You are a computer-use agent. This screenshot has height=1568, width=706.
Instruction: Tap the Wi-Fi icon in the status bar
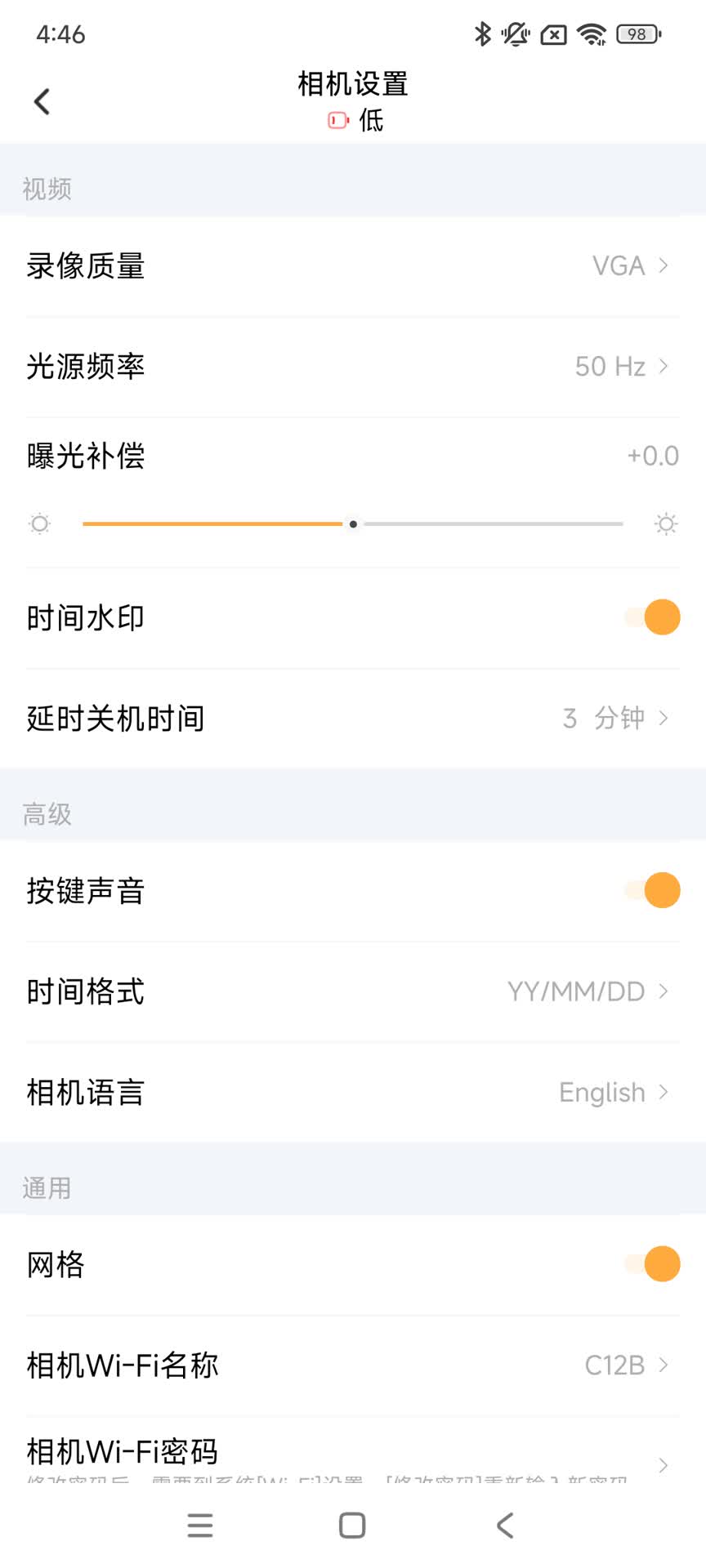click(590, 34)
